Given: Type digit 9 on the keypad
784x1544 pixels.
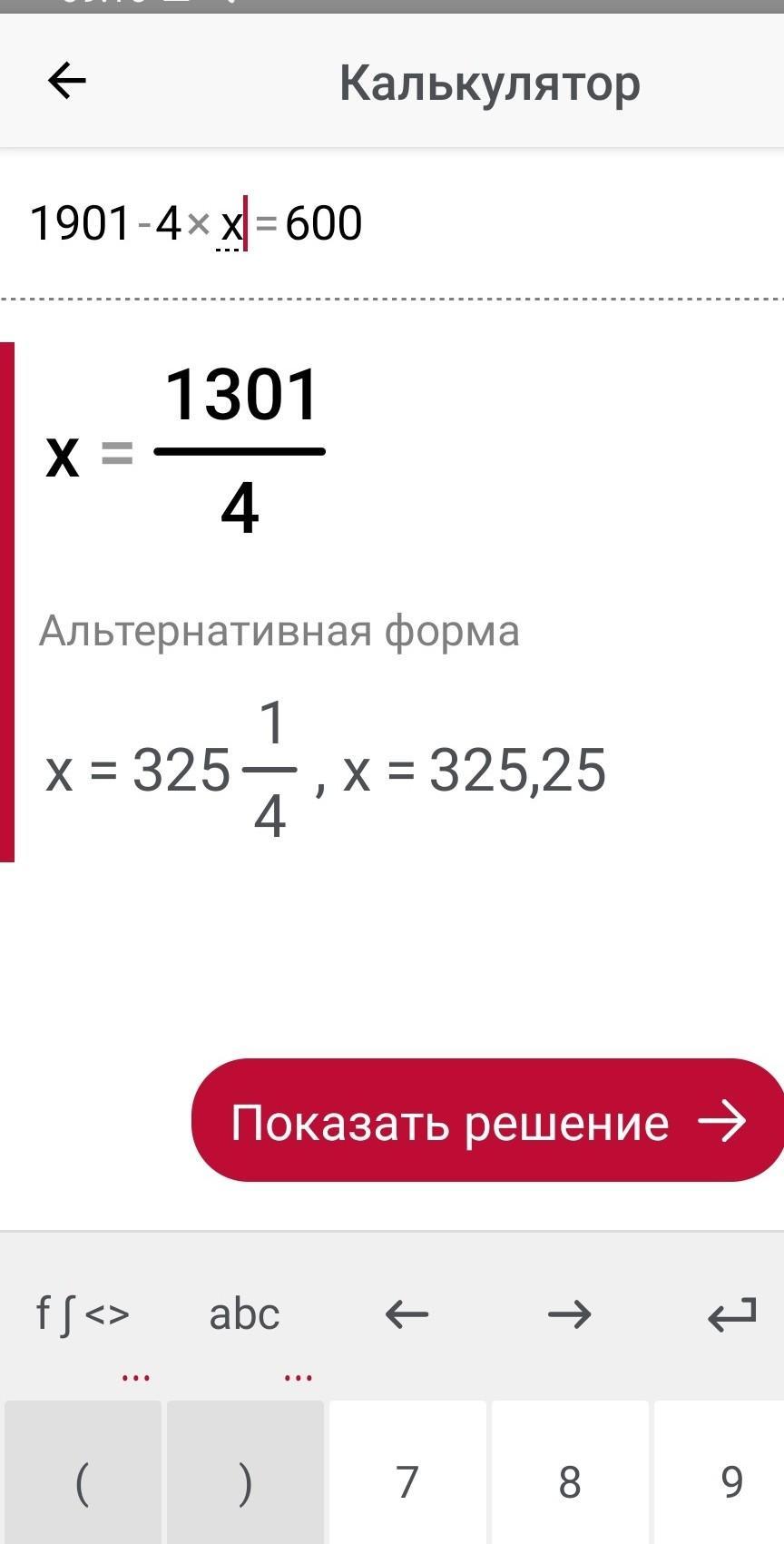Looking at the screenshot, I should tap(731, 1481).
